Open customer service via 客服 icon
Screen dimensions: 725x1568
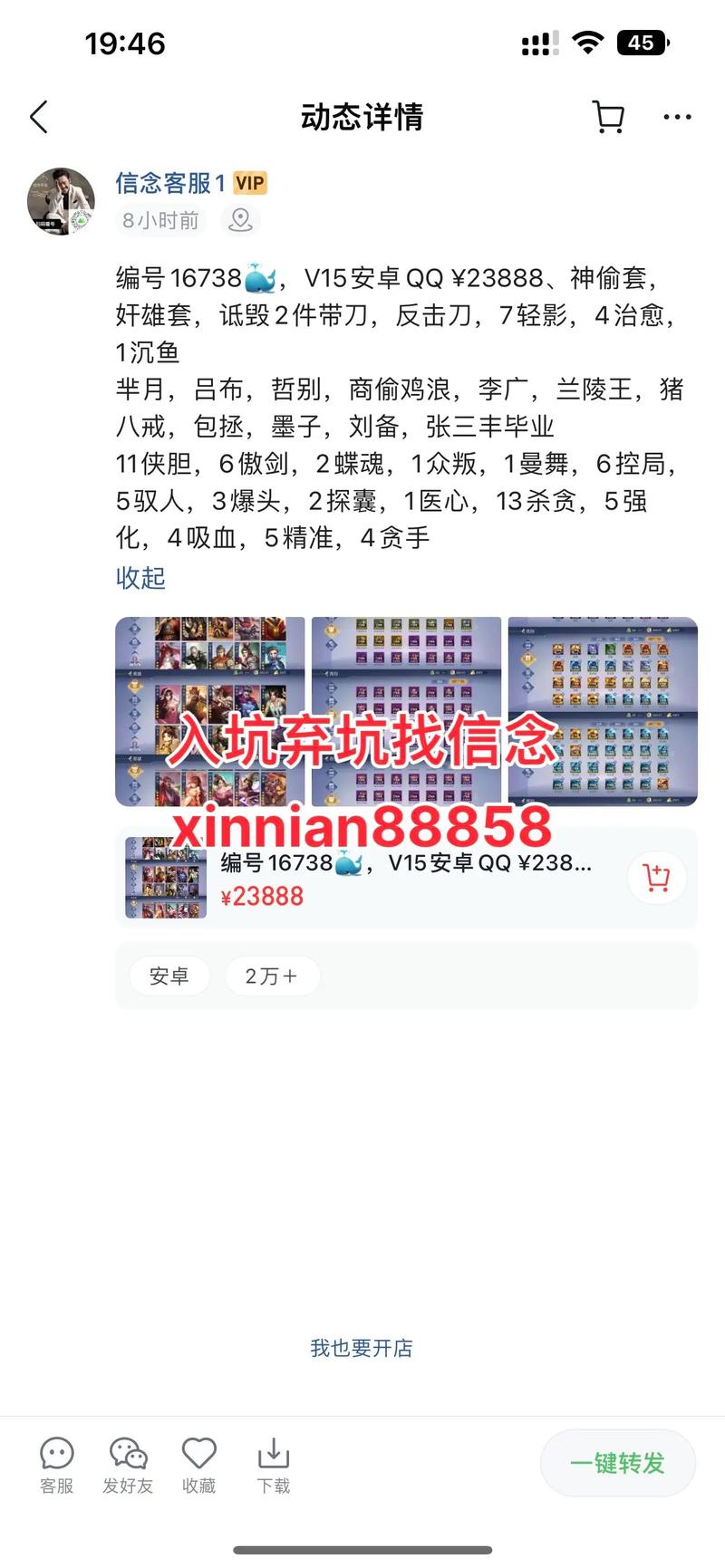(56, 1463)
